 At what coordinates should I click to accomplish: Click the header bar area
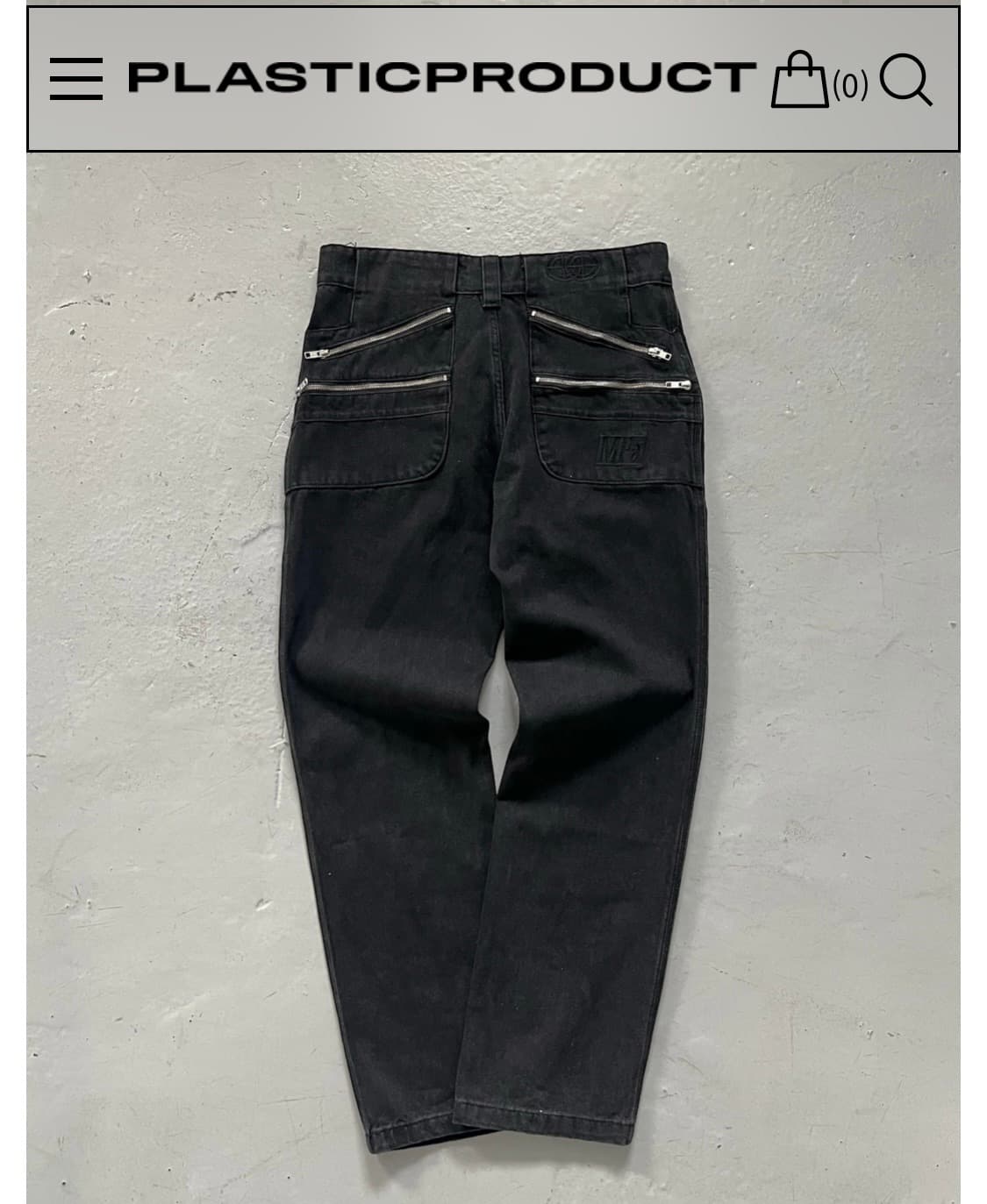tap(493, 81)
